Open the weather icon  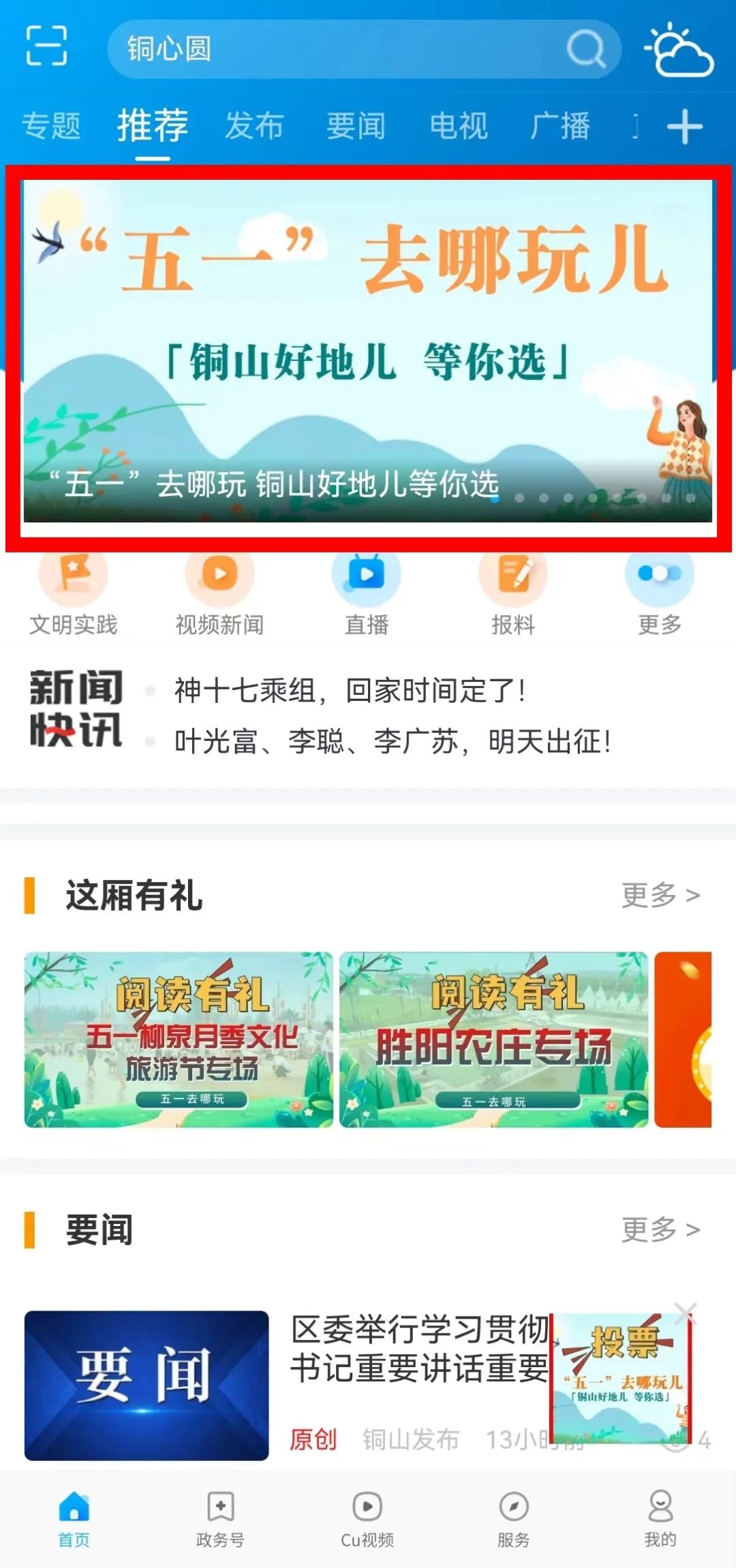[678, 49]
